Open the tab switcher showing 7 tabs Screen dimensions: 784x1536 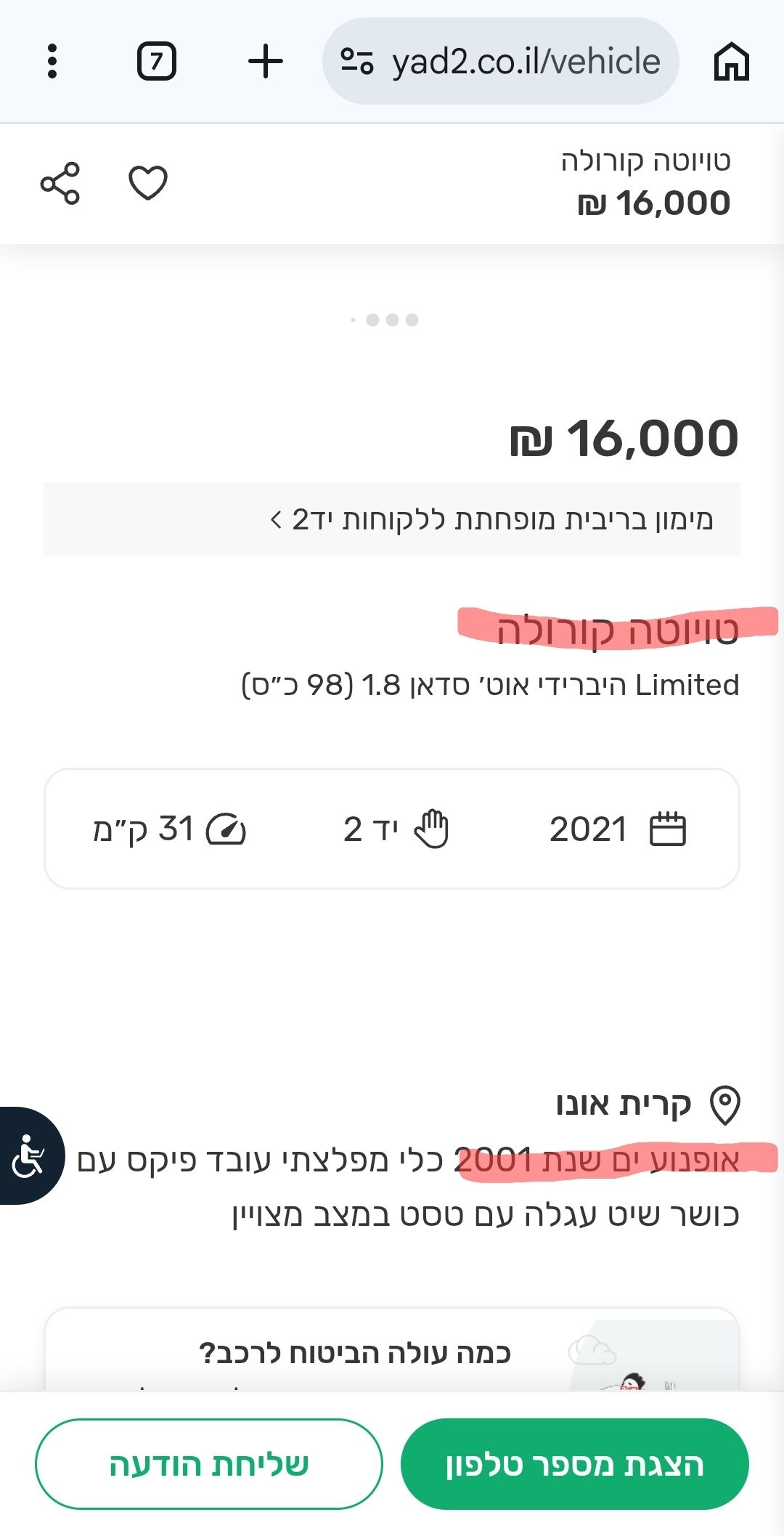(157, 61)
